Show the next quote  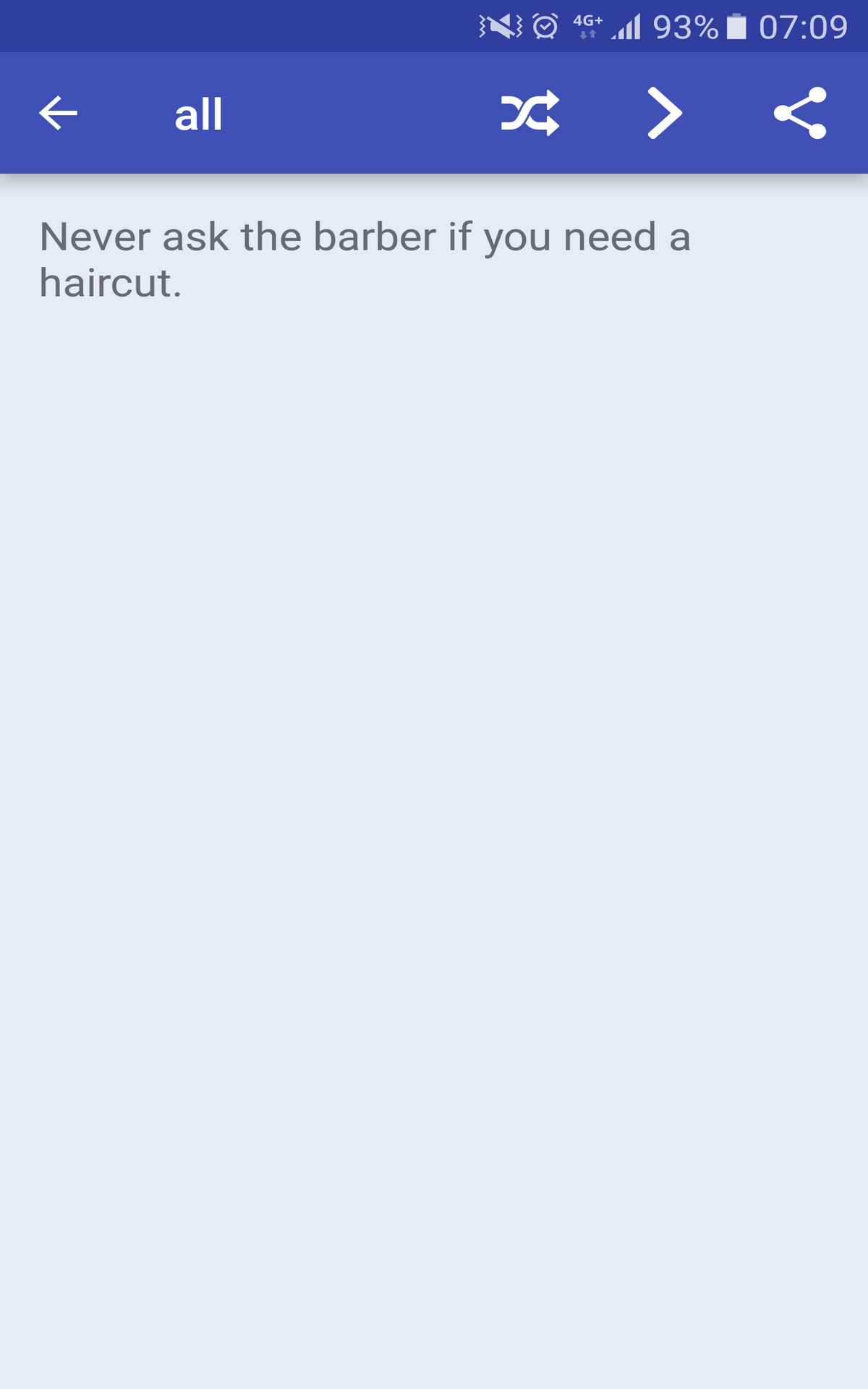tap(665, 114)
